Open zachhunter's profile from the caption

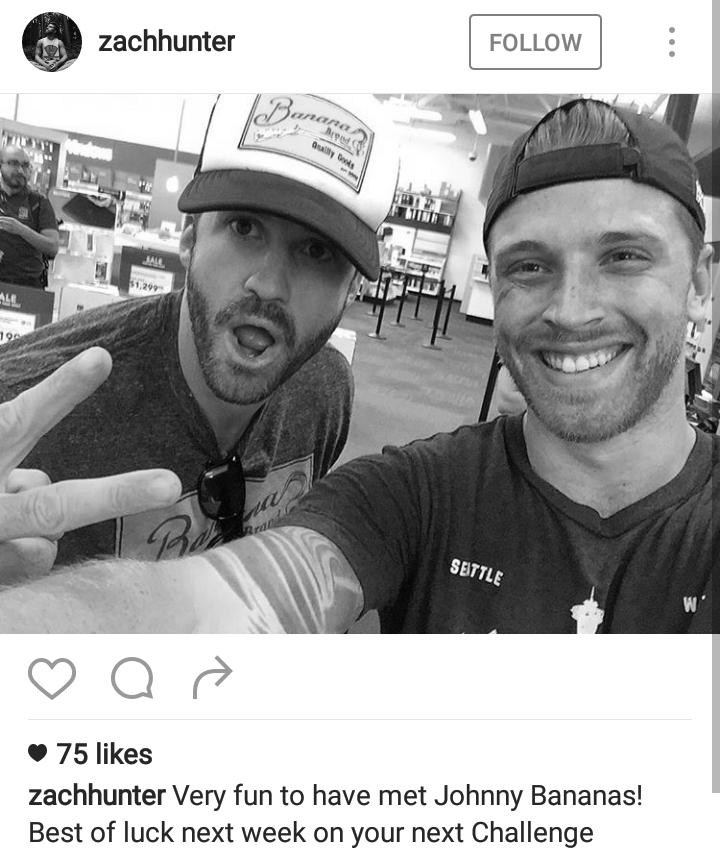(x=97, y=796)
